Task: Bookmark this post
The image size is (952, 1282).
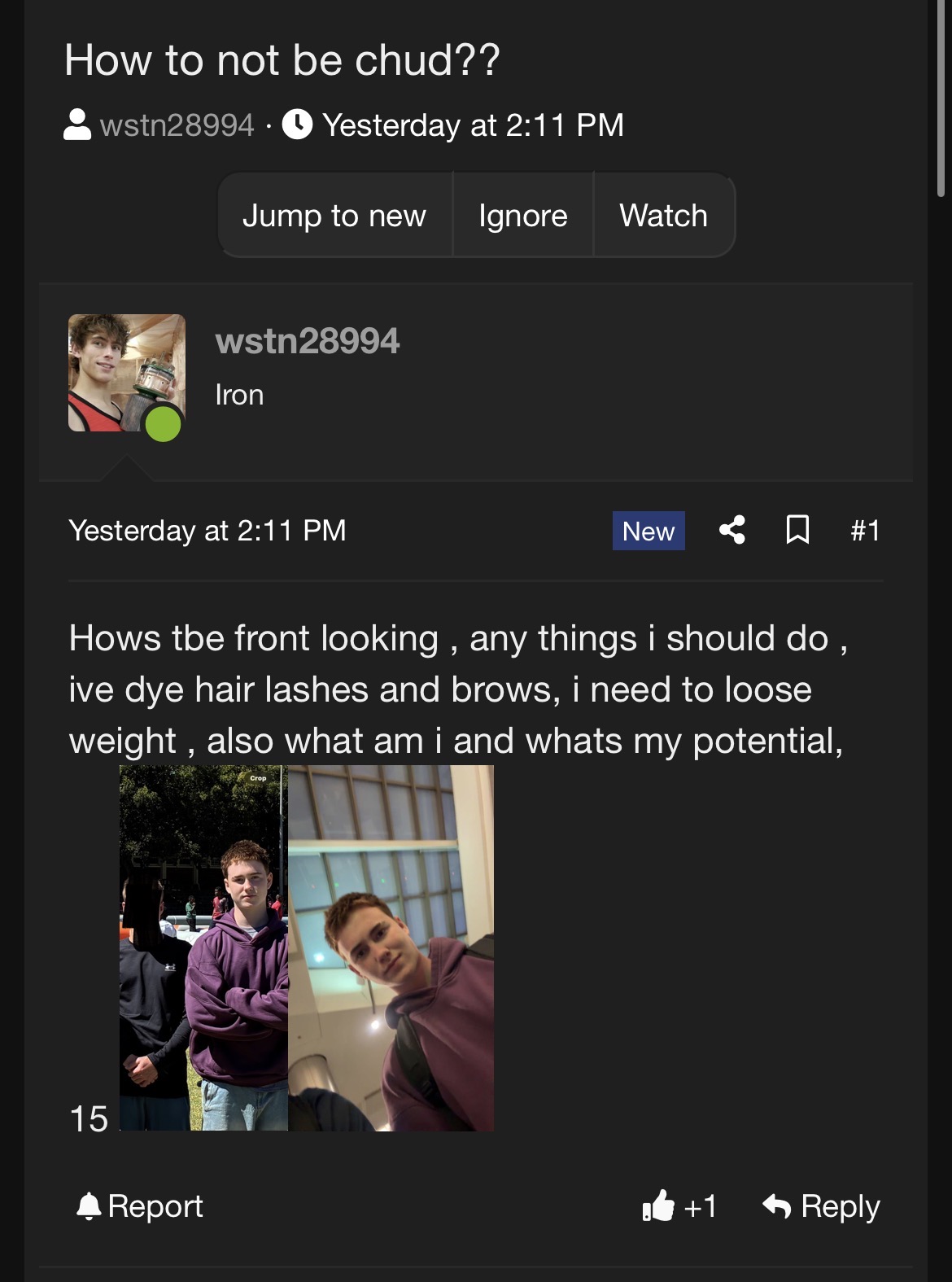Action: [x=797, y=530]
